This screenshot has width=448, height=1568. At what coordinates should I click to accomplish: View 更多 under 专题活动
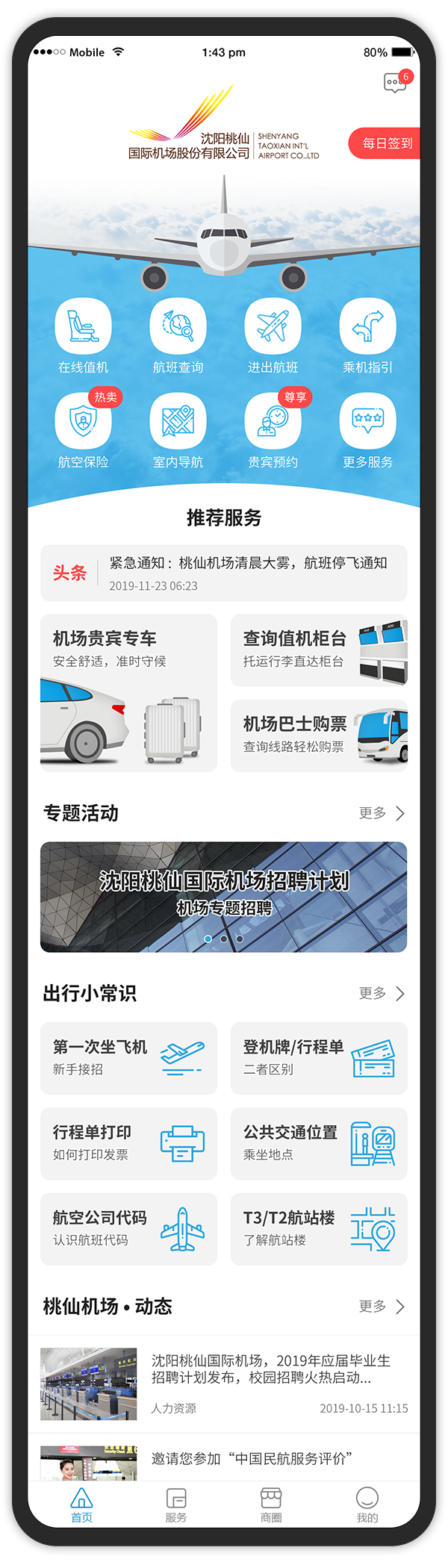click(381, 813)
